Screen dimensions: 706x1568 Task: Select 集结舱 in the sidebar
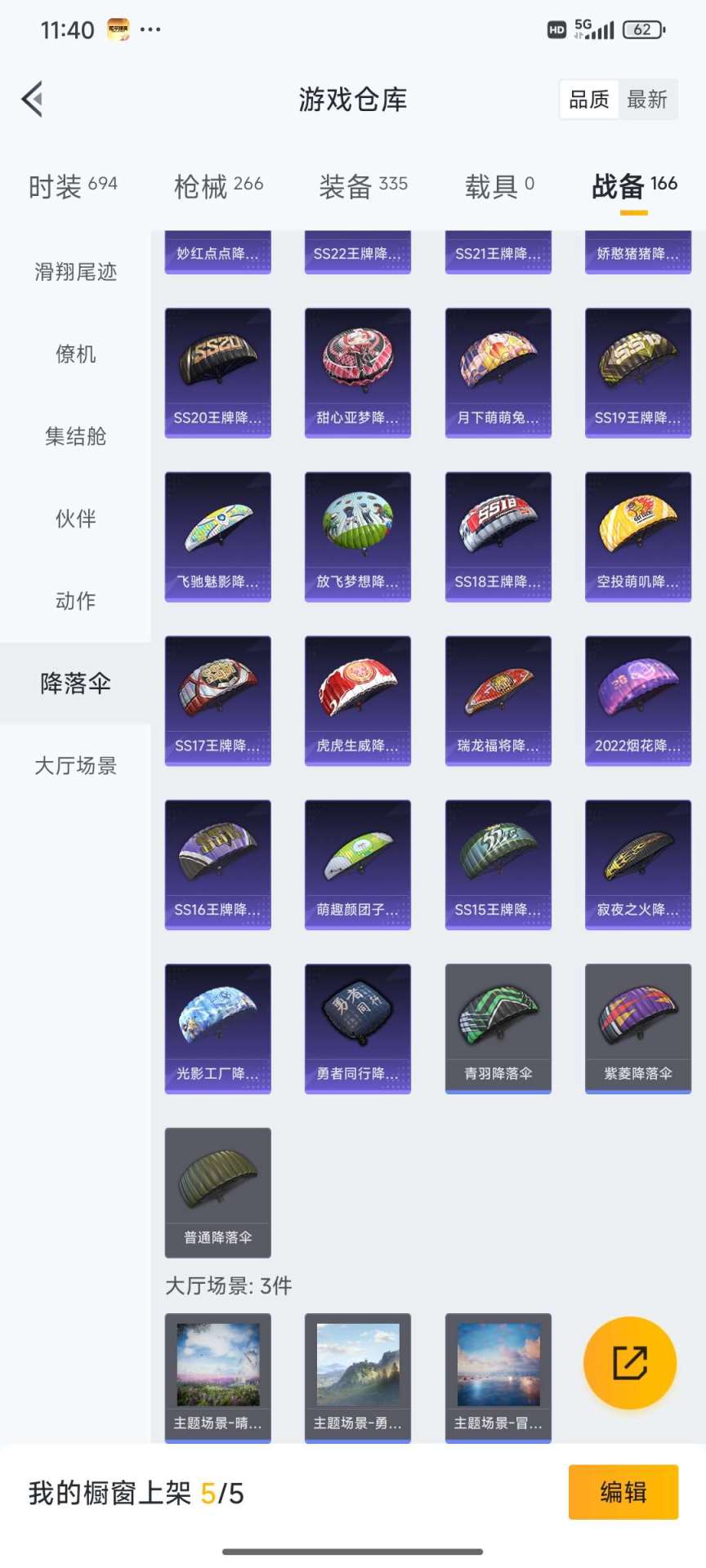74,437
